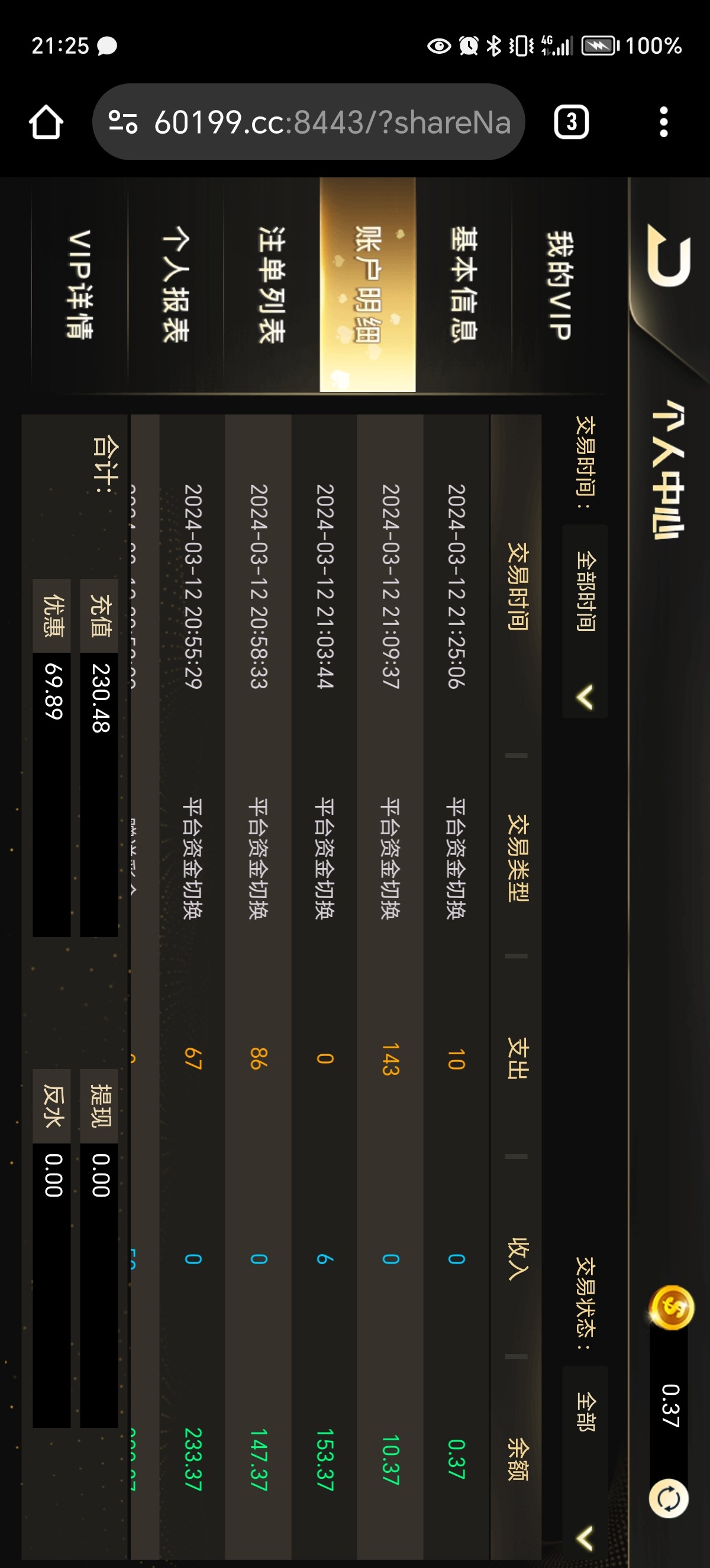The image size is (710, 1568).
Task: Expand the 交易时间 dropdown showing 全部时间
Action: tap(585, 621)
